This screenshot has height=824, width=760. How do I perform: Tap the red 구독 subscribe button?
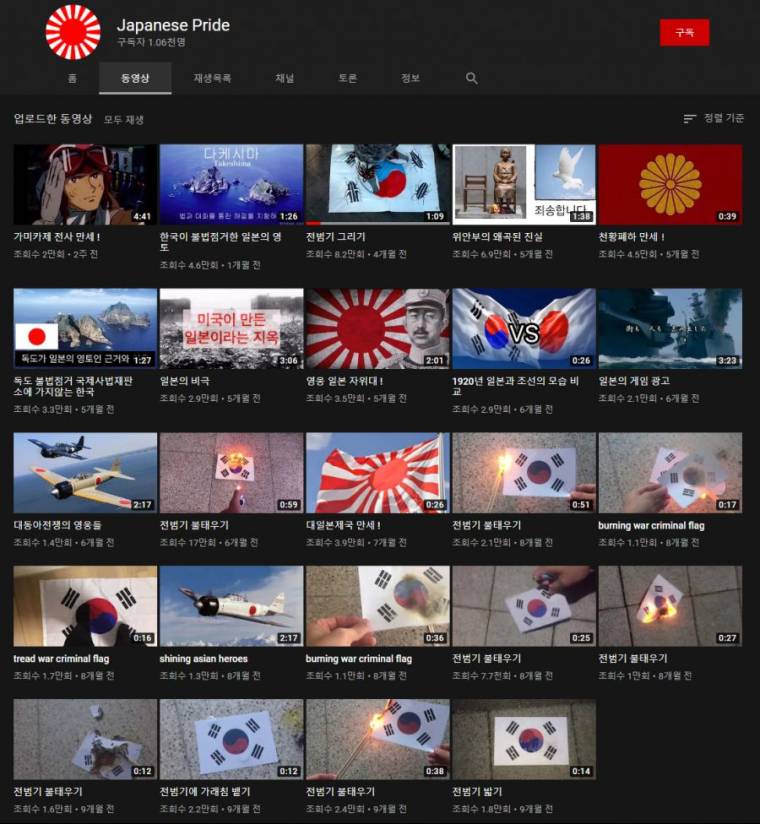(x=684, y=32)
